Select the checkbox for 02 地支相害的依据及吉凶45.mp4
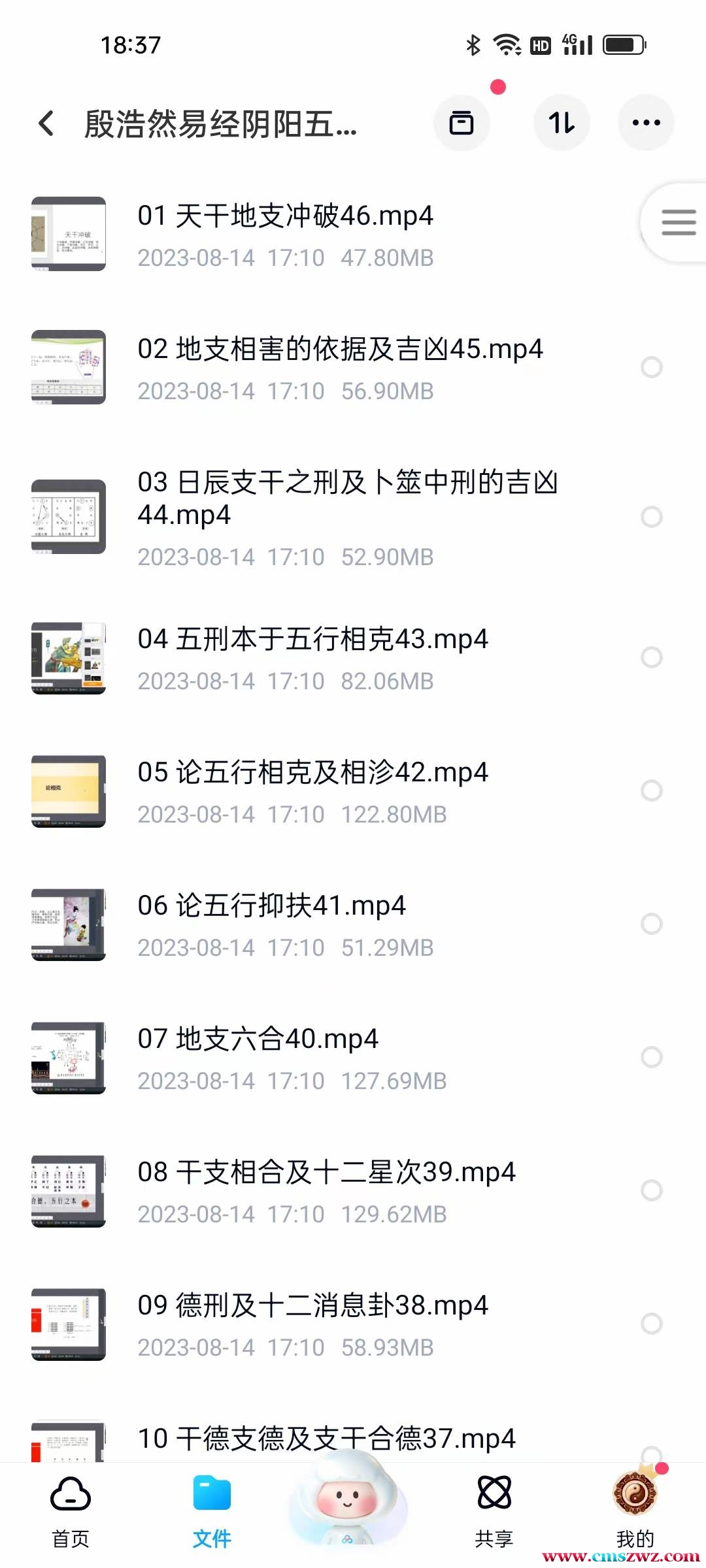The image size is (706, 1568). click(x=651, y=367)
